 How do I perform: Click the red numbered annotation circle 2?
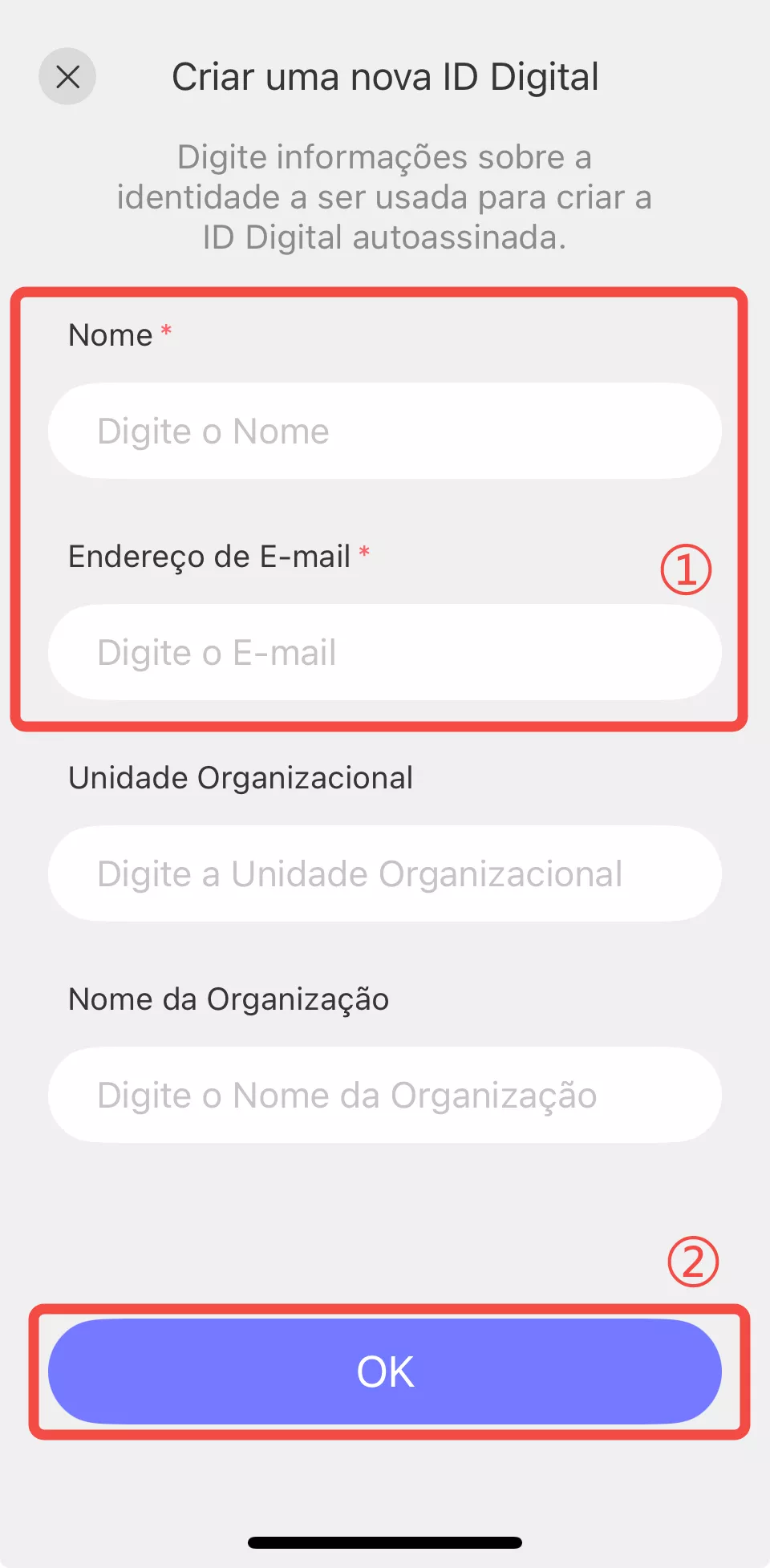click(x=695, y=1260)
